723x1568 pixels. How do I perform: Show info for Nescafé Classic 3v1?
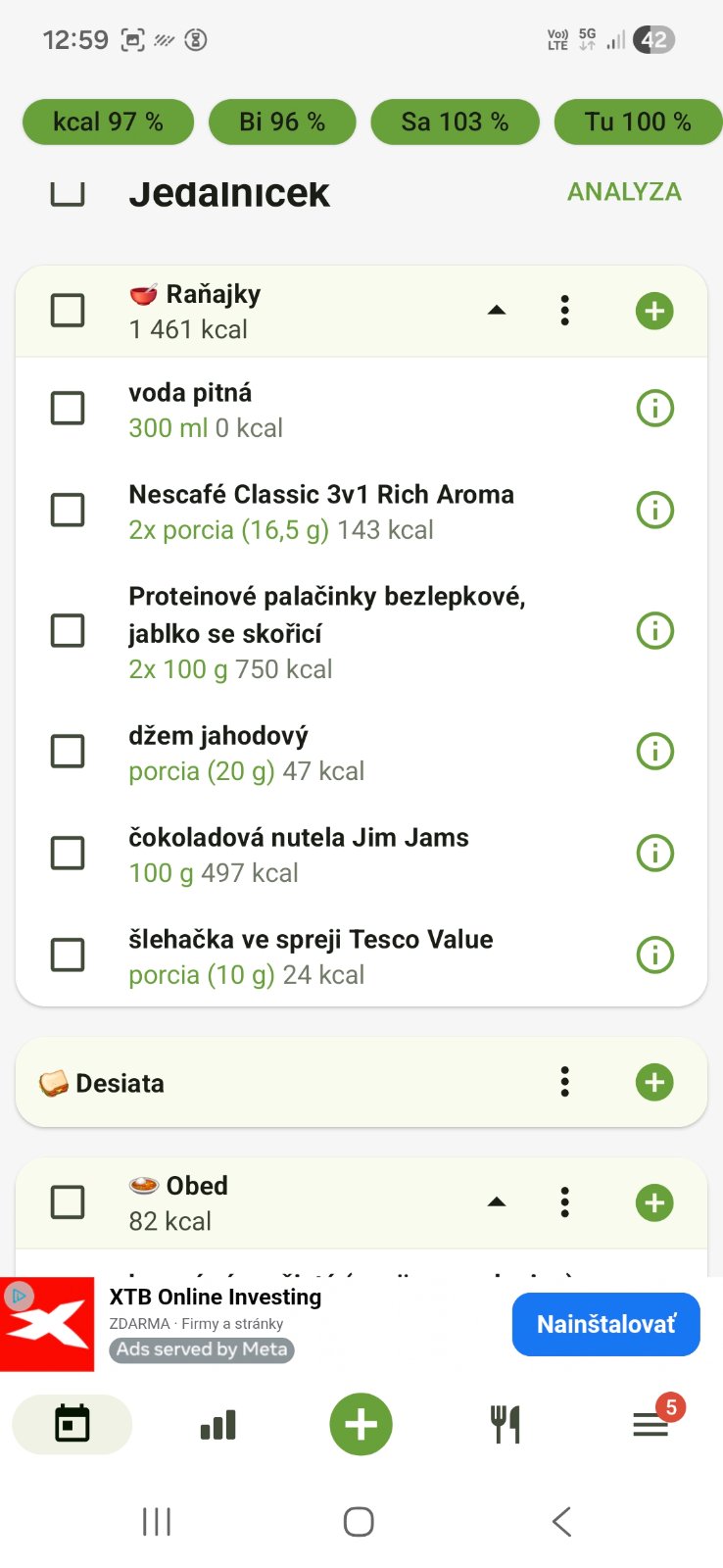click(654, 510)
